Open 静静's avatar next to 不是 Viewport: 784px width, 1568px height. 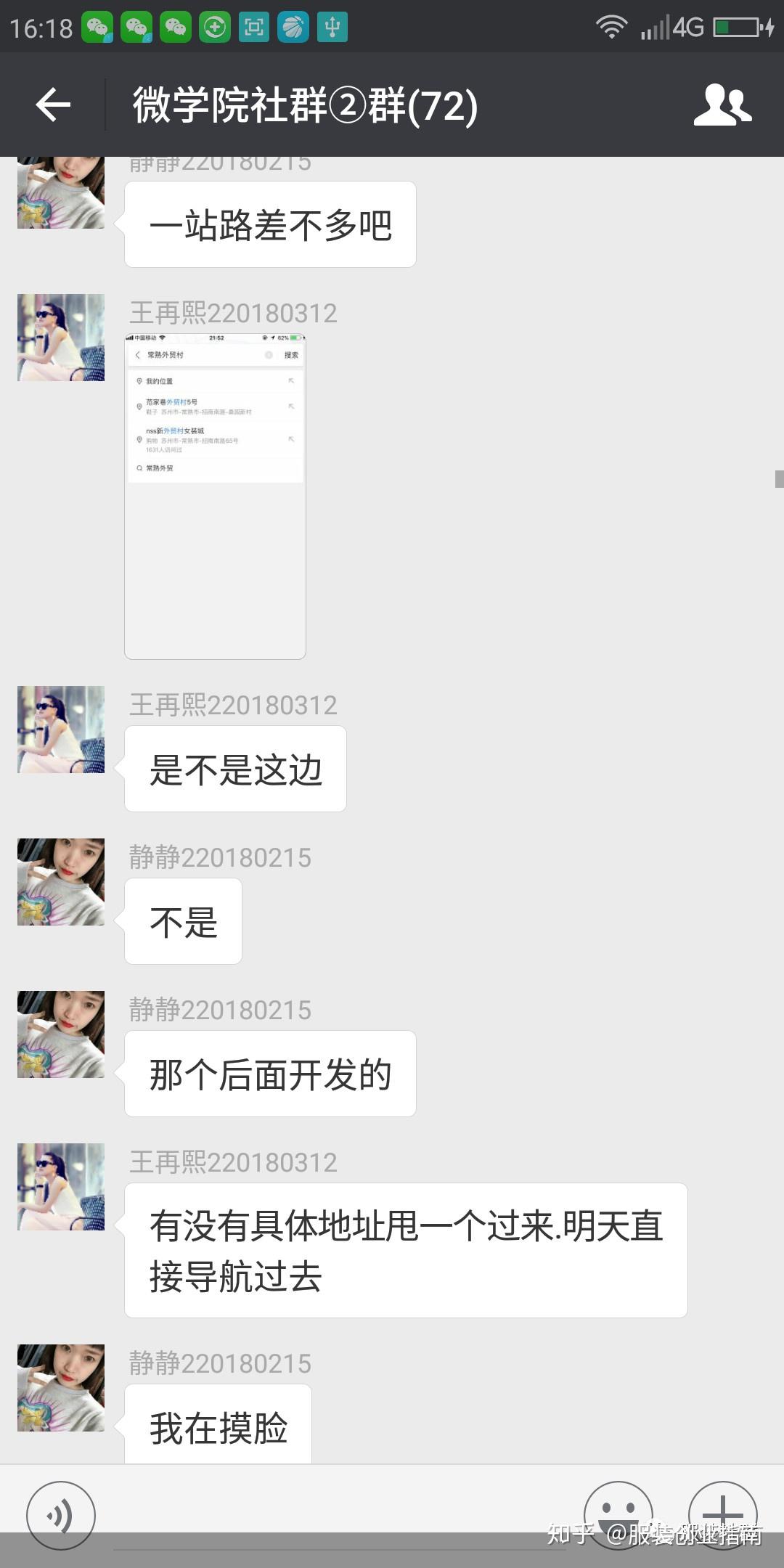61,882
